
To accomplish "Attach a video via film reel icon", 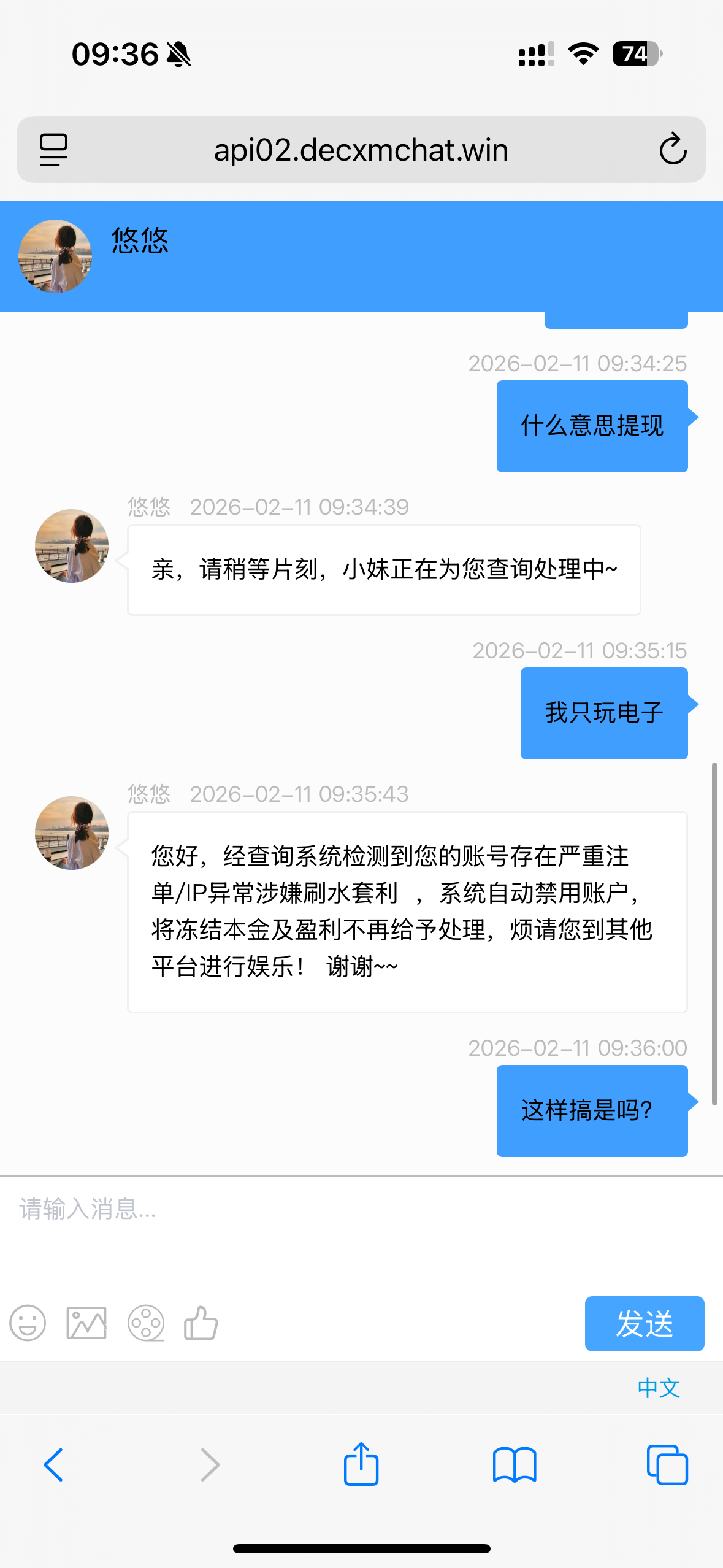I will [x=146, y=1323].
